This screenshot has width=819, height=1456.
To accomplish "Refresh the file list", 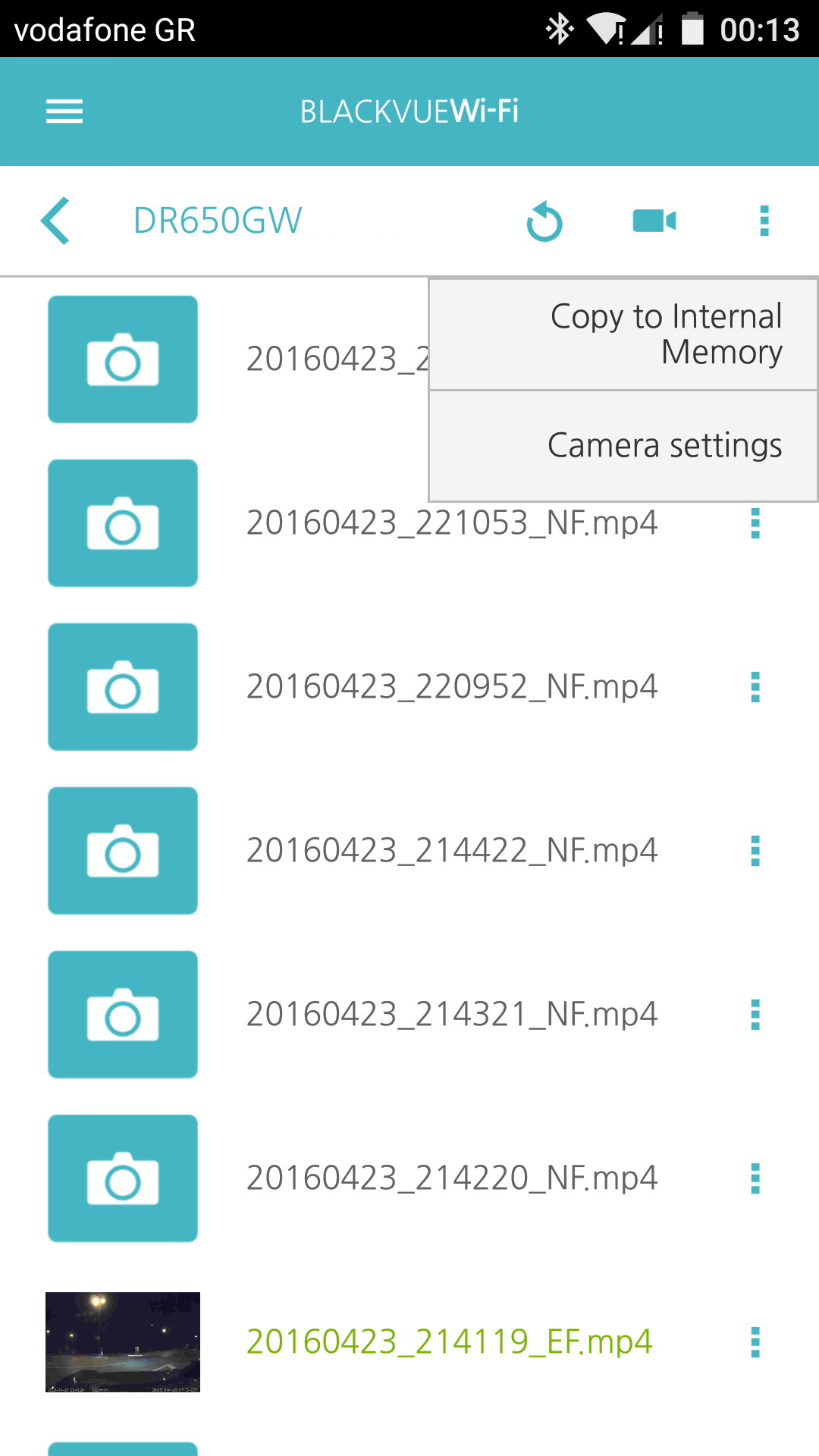I will 544,221.
